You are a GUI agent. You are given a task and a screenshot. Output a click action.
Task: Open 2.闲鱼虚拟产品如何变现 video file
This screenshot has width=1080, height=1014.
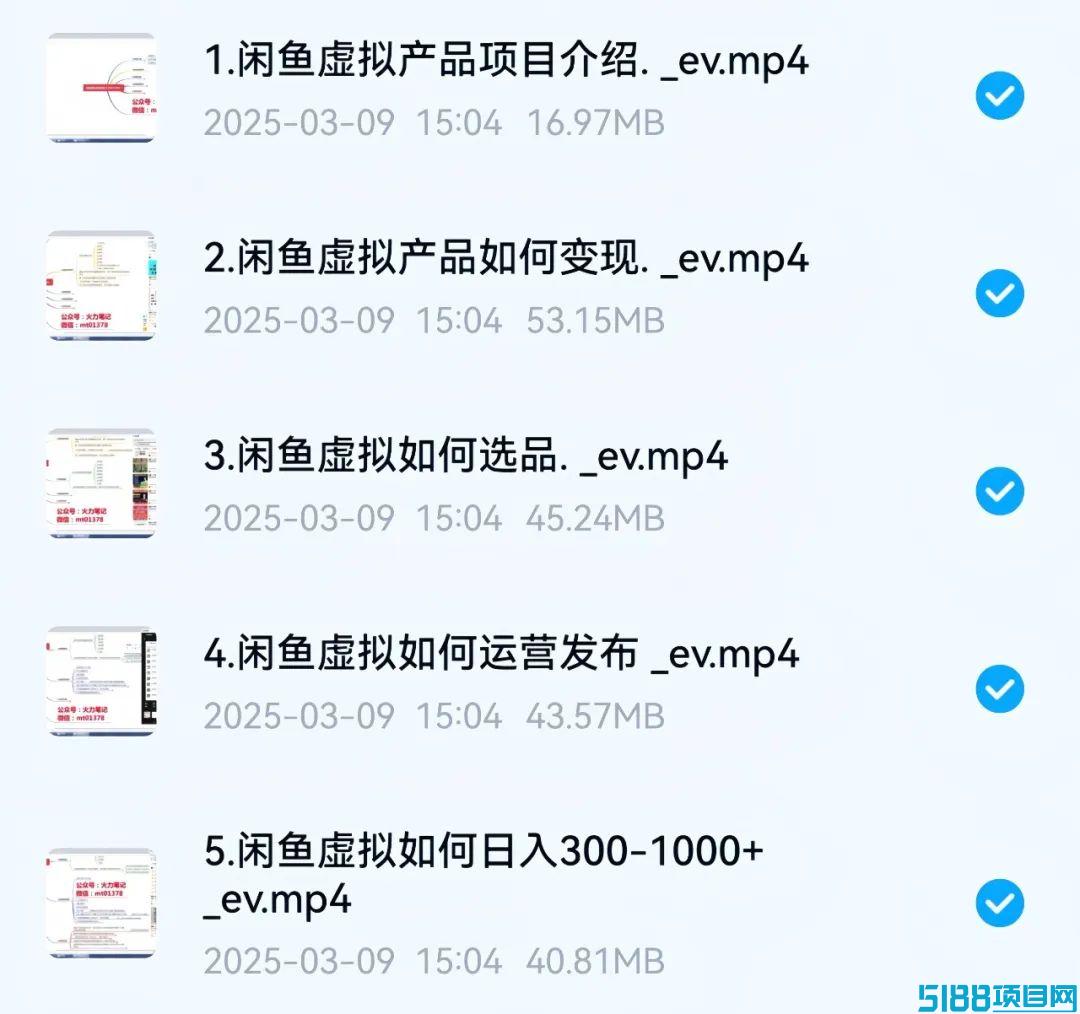[506, 260]
